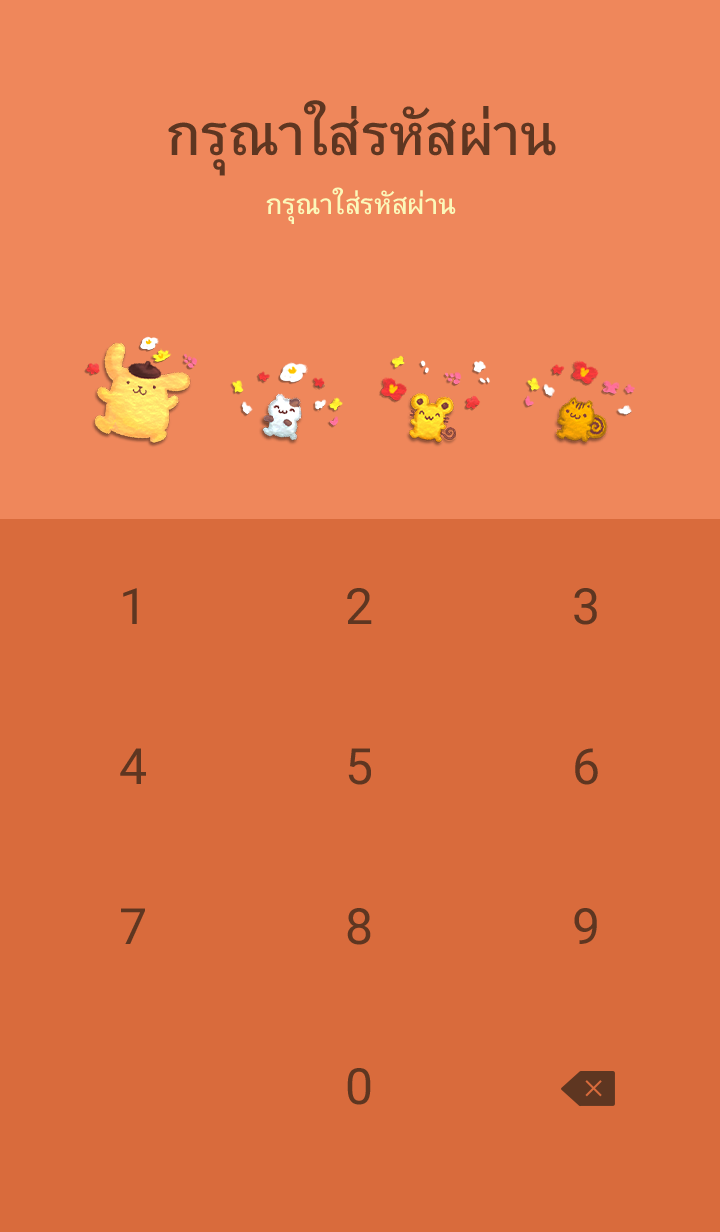Tap the 0 key
Image resolution: width=720 pixels, height=1232 pixels.
click(x=359, y=1087)
